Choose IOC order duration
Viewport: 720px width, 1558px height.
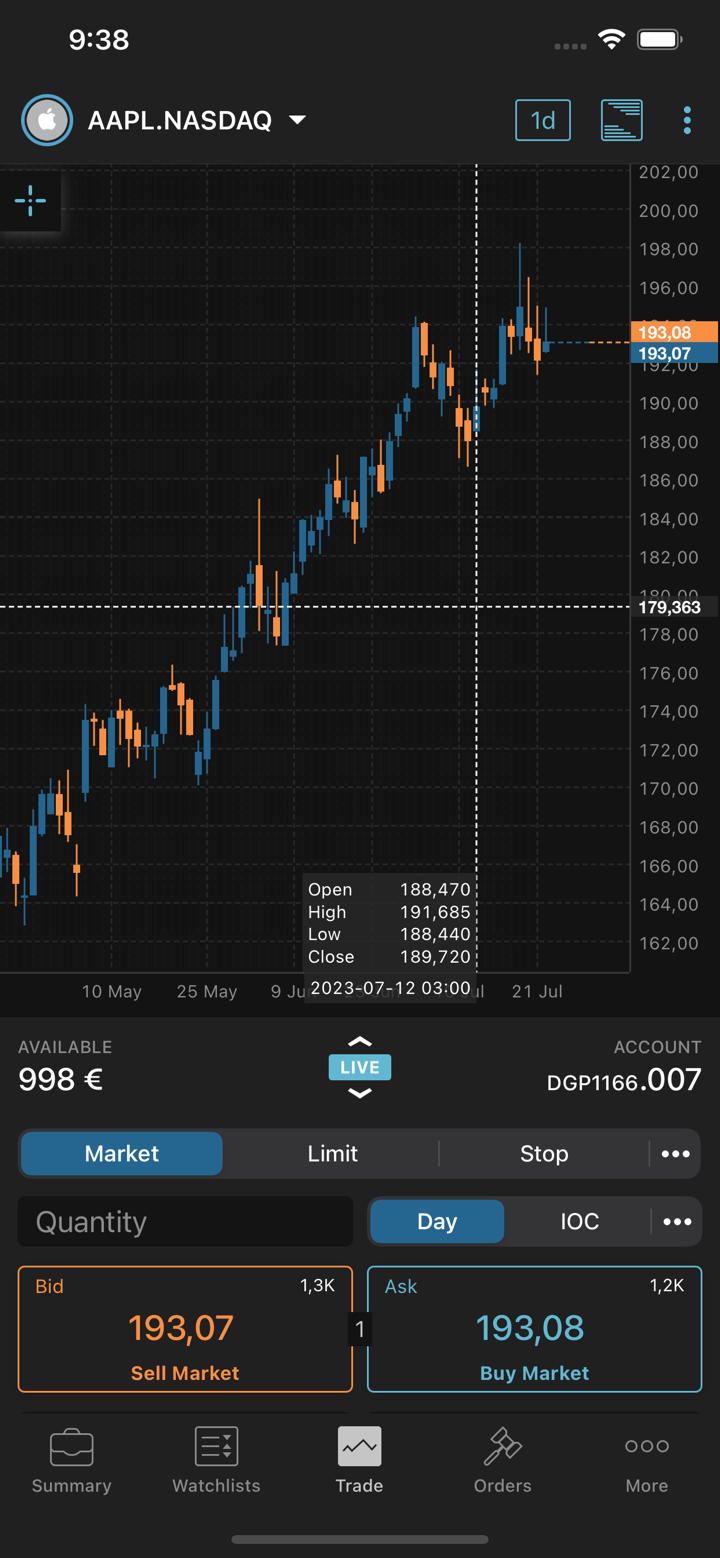coord(579,1222)
